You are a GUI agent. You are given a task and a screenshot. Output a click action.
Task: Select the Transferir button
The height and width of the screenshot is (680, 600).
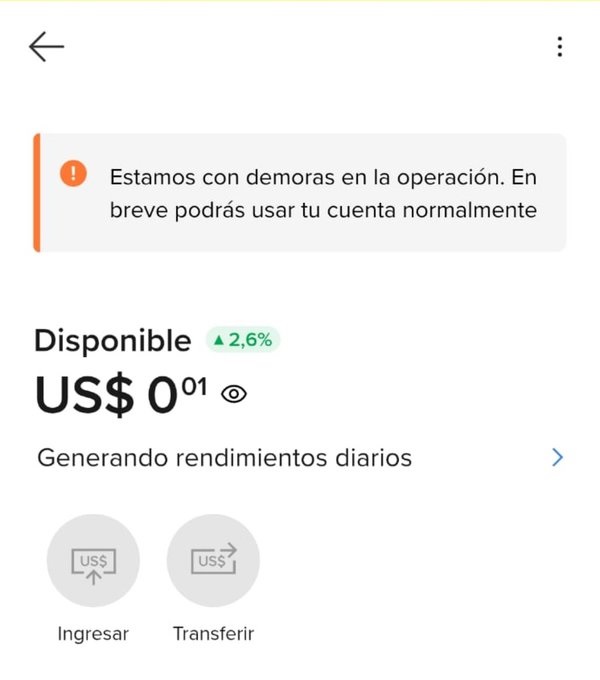[x=213, y=561]
